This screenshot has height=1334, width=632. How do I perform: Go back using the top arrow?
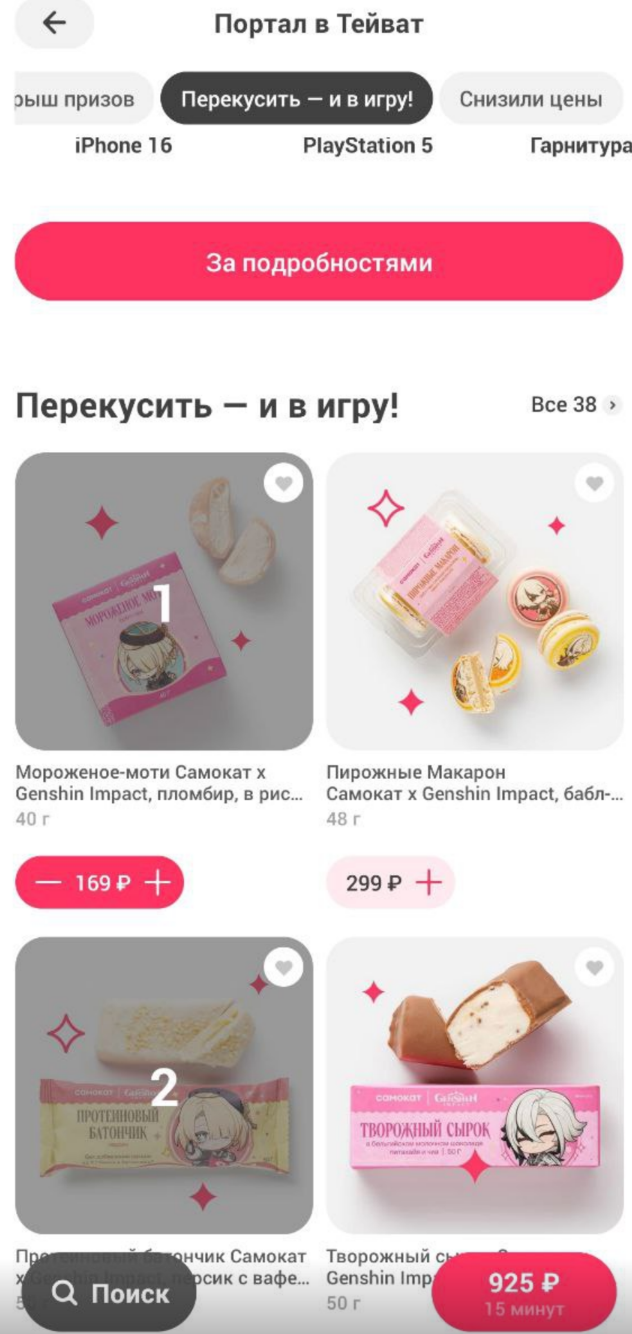point(55,24)
